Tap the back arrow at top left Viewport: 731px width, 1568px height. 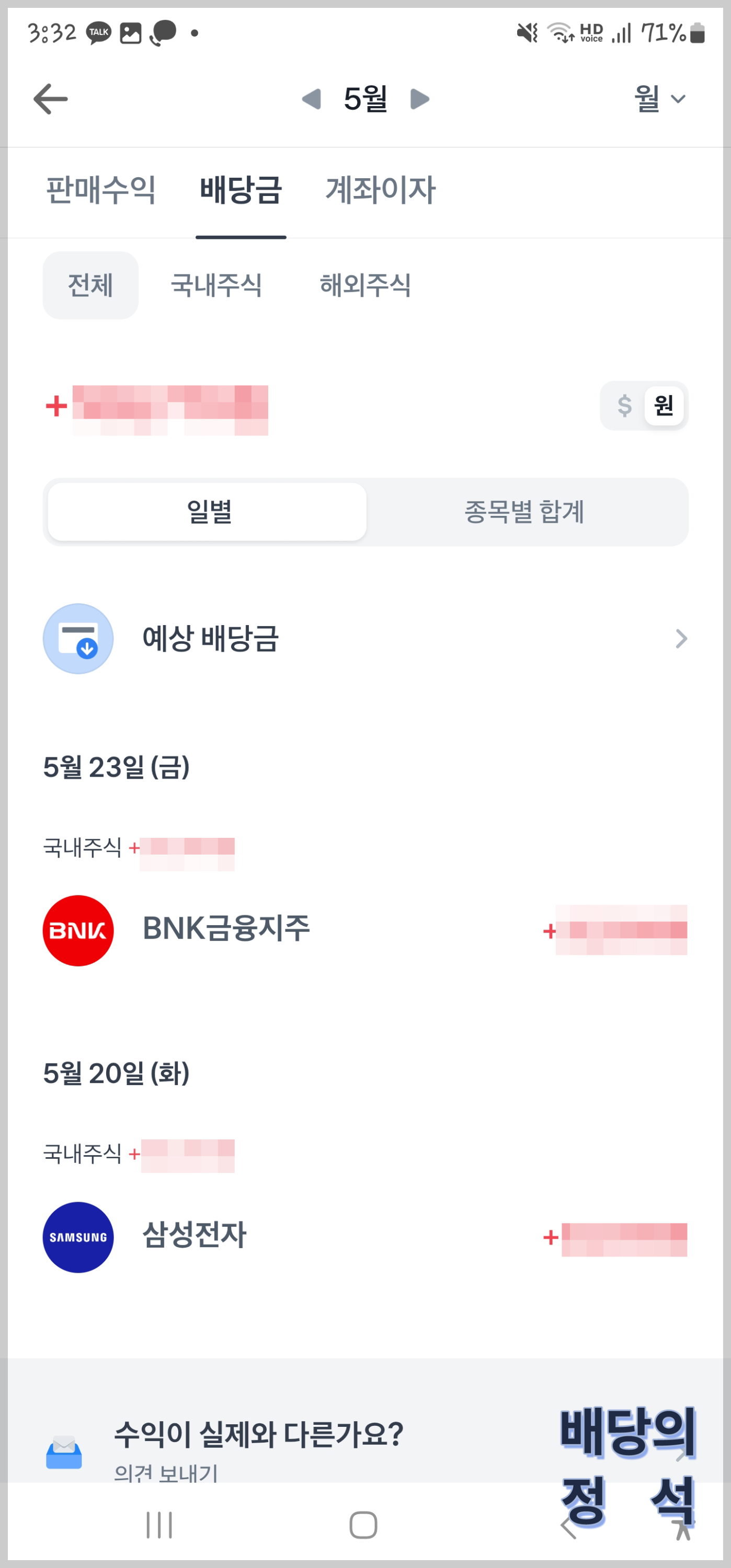click(51, 99)
